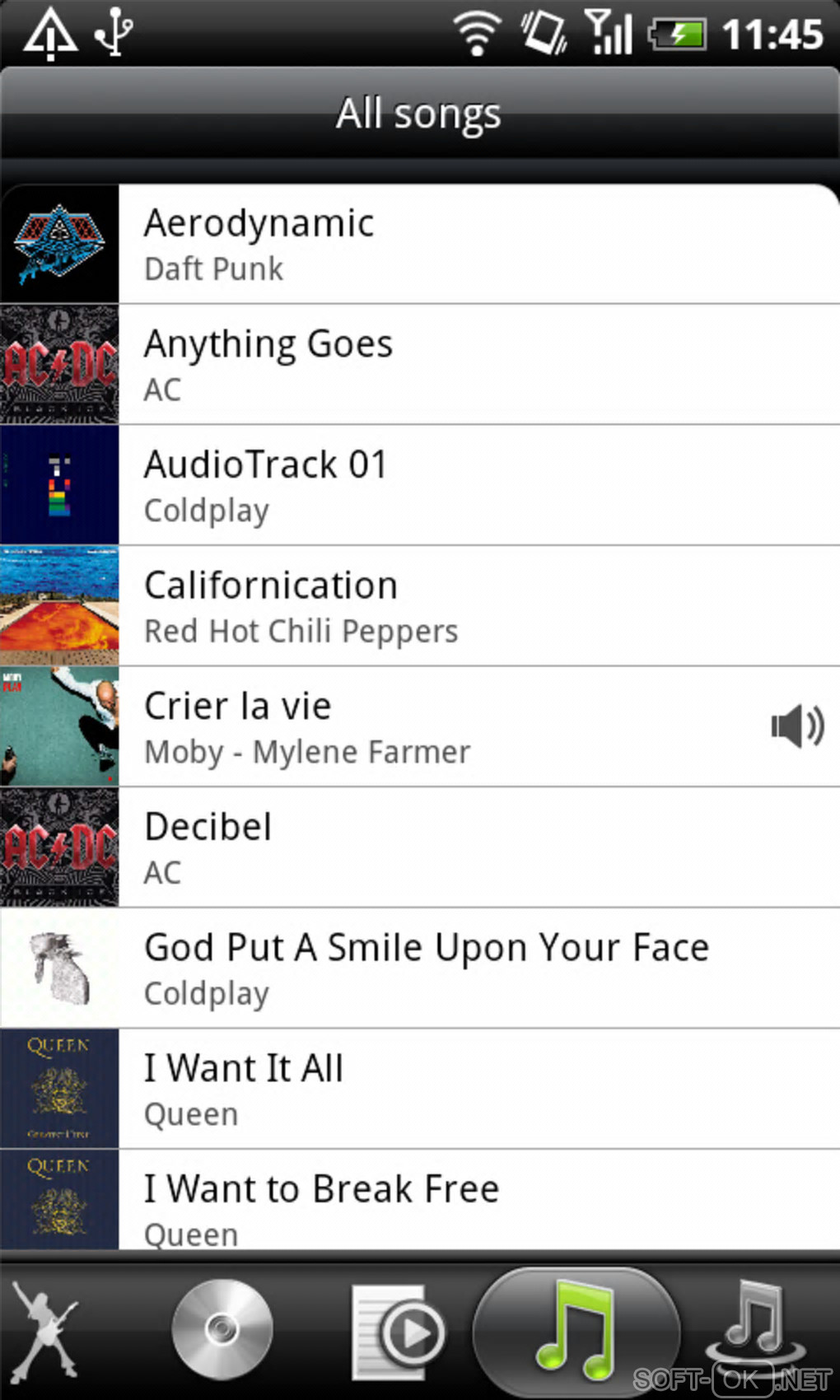This screenshot has height=1400, width=840.
Task: Play the song Anything Goes
Action: (420, 365)
